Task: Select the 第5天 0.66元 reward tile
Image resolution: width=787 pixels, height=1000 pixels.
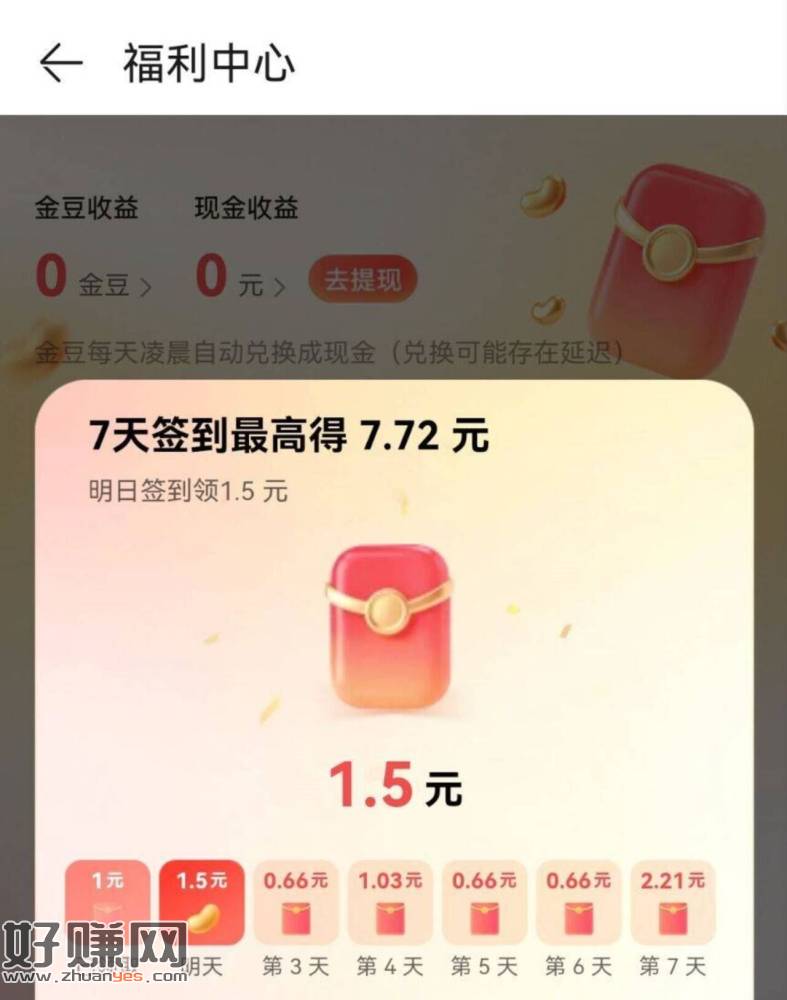Action: tap(484, 902)
